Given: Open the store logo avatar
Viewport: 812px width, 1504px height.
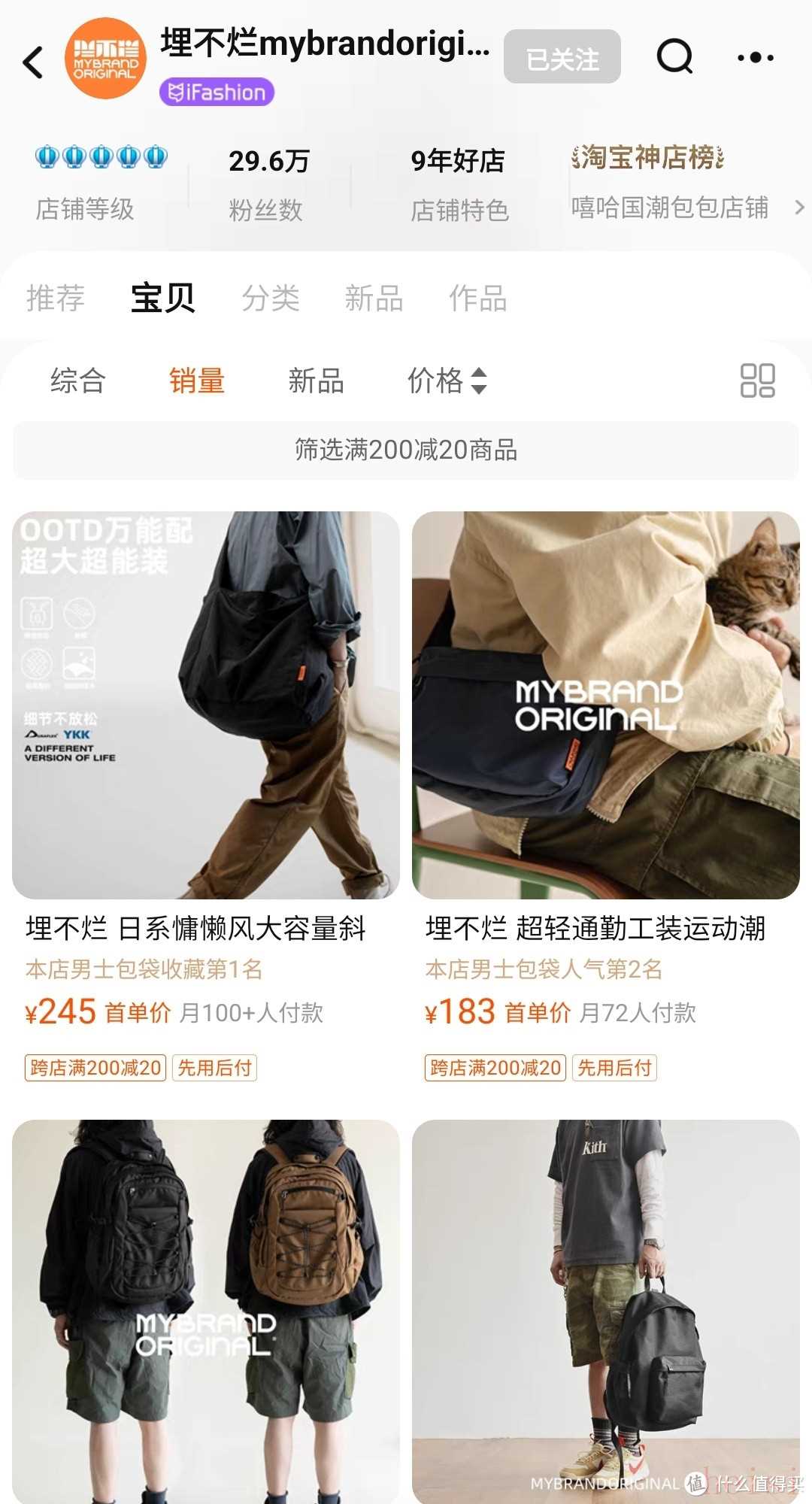Looking at the screenshot, I should [x=105, y=59].
